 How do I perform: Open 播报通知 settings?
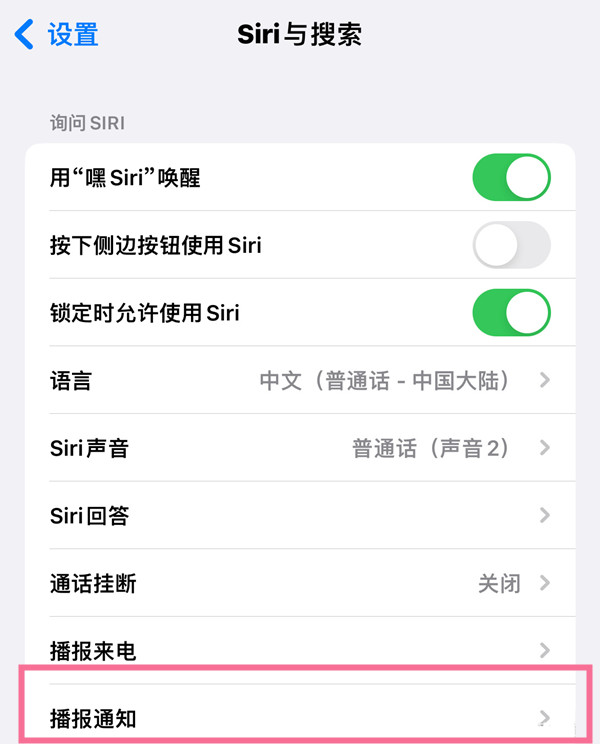pos(300,717)
